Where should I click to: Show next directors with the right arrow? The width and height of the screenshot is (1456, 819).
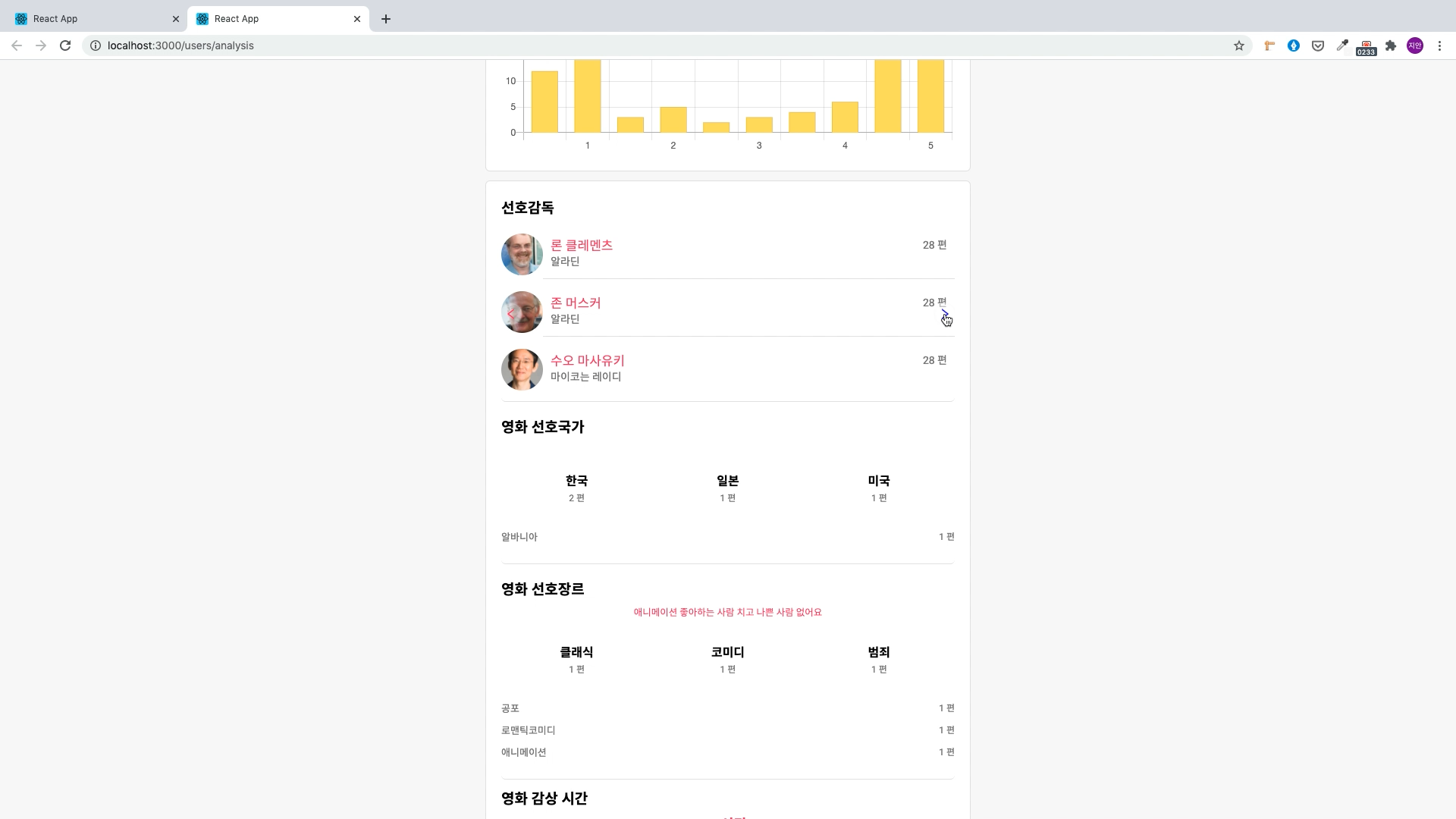click(944, 312)
